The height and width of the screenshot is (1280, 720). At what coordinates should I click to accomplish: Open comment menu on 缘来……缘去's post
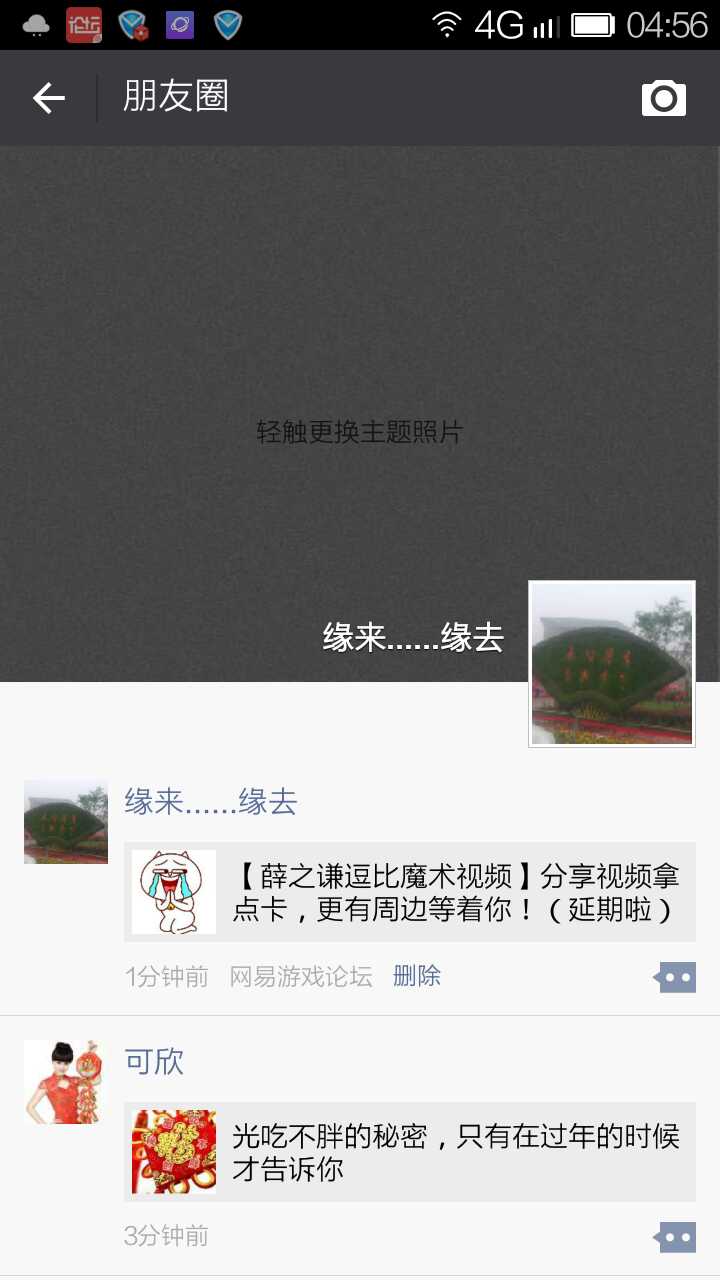click(x=676, y=977)
